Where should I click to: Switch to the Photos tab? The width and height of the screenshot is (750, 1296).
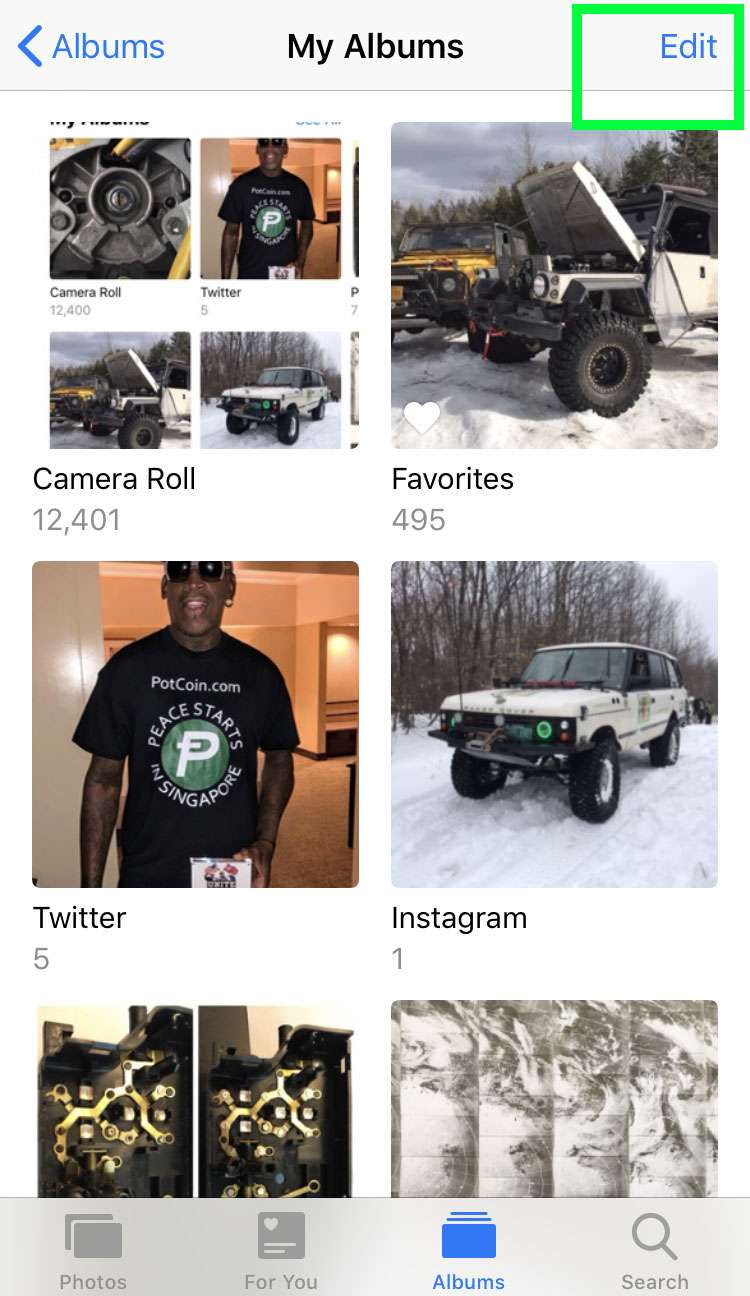tap(93, 1250)
